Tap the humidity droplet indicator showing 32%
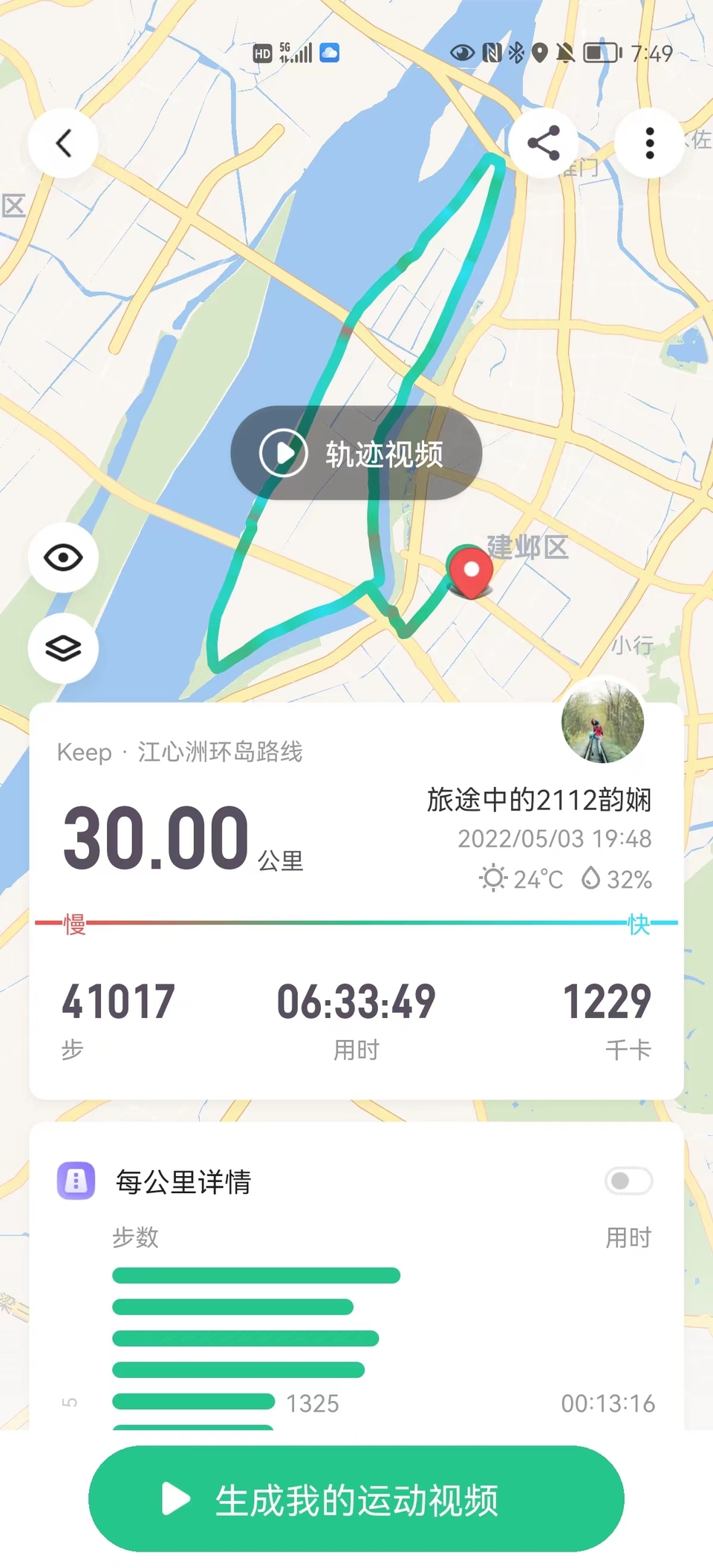Screen dimensions: 713x1568 (x=590, y=879)
